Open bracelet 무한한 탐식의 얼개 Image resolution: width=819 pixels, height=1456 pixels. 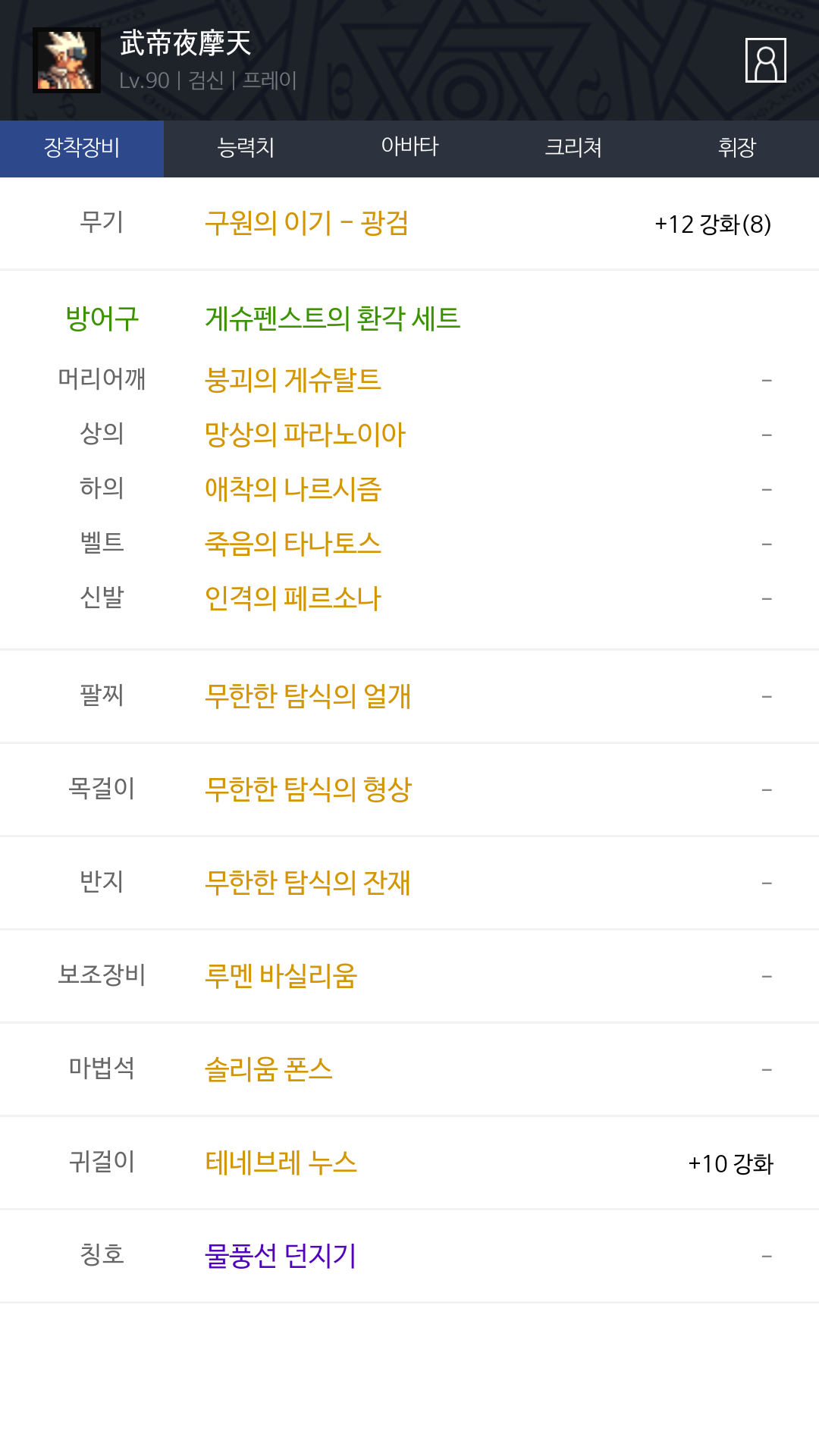coord(308,695)
